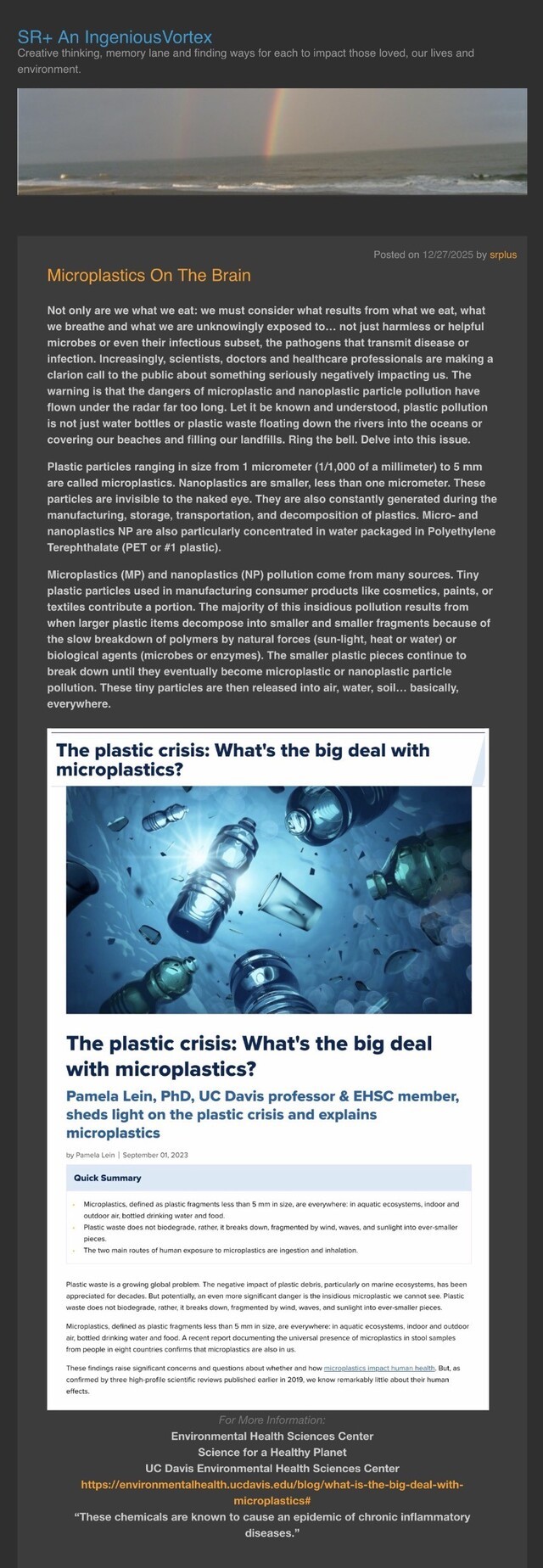Open the Microplastics On The Brain post title
The image size is (543, 1568).
tap(148, 276)
